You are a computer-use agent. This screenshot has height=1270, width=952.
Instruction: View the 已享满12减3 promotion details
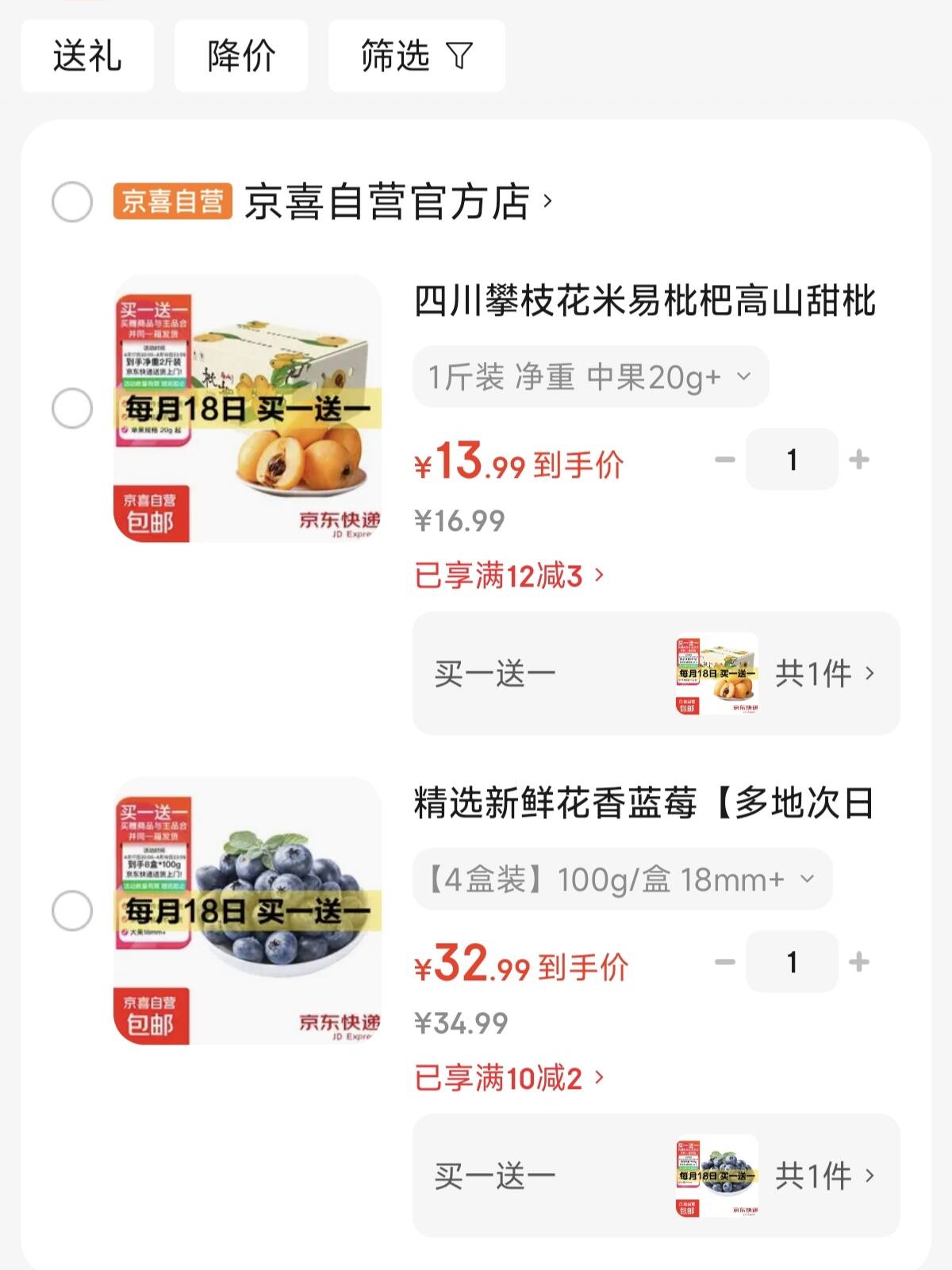[509, 575]
